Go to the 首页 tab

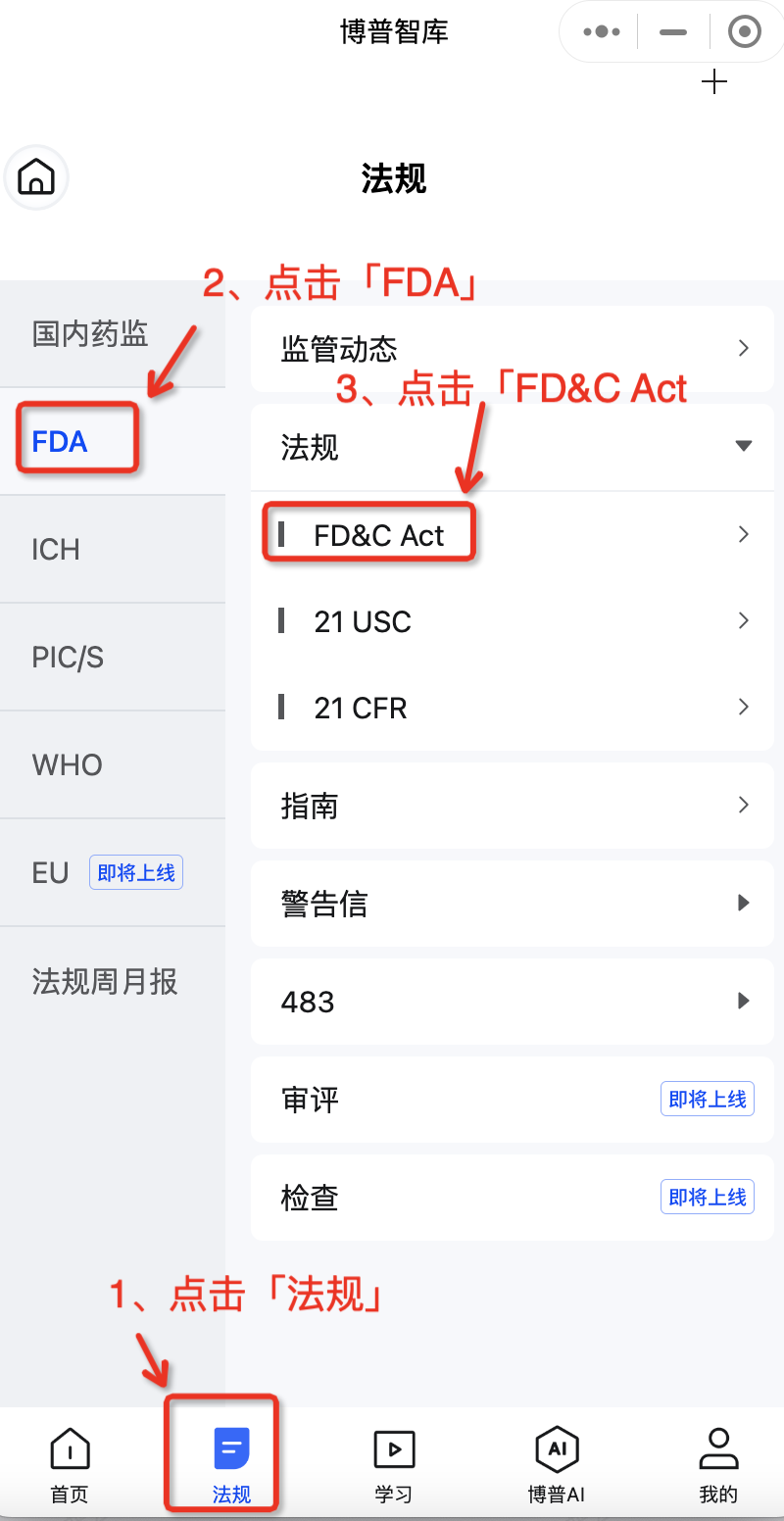coord(70,1465)
